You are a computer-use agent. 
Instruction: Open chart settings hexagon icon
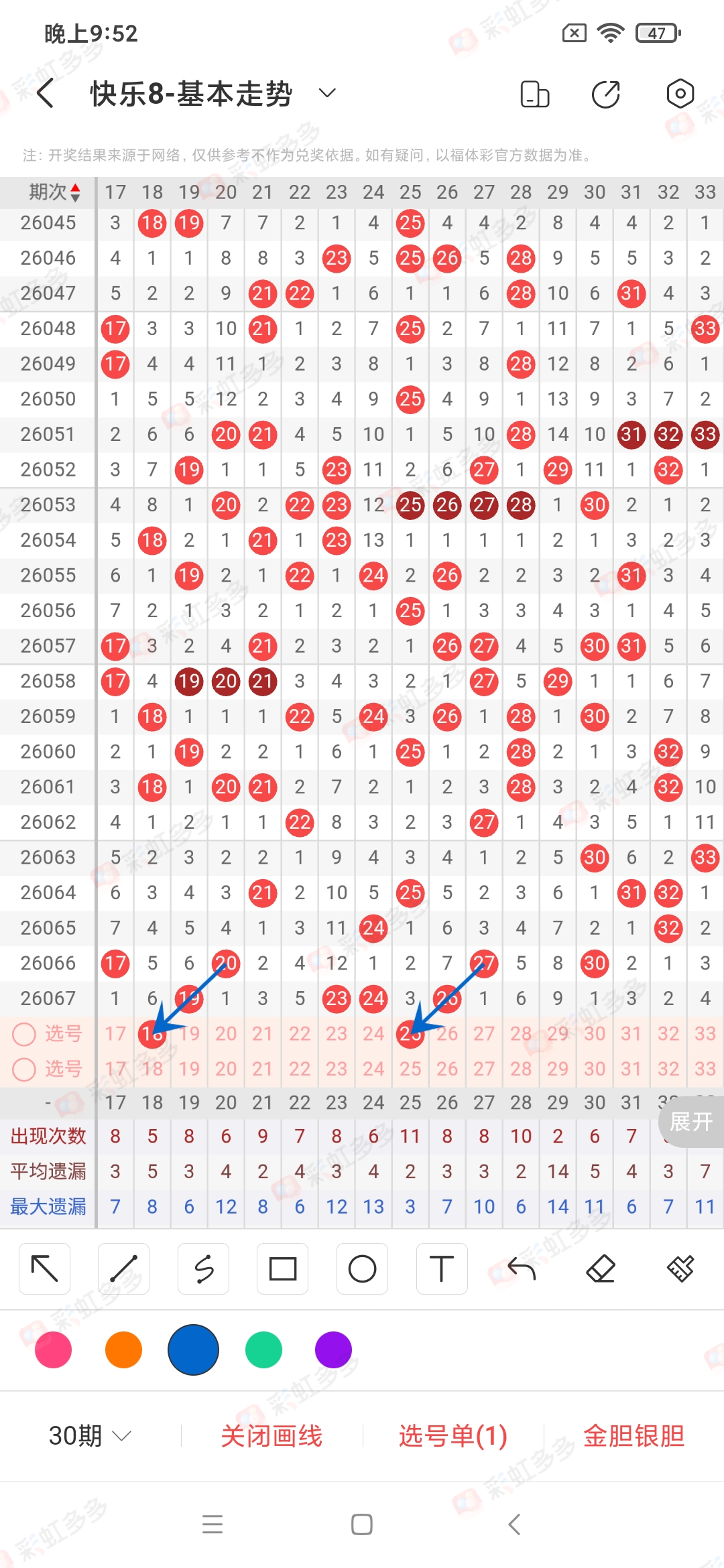click(x=680, y=94)
